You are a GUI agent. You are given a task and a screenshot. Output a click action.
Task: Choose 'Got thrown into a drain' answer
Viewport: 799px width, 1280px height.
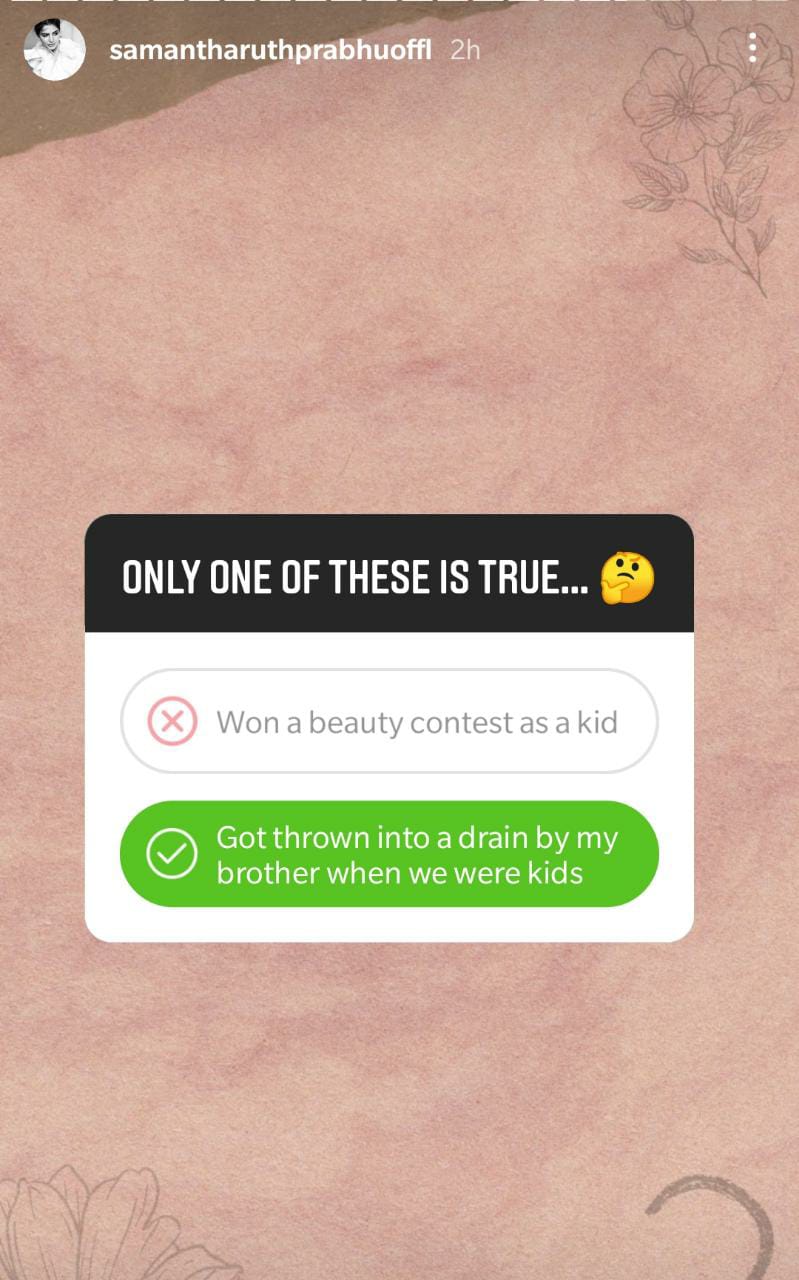(x=389, y=854)
